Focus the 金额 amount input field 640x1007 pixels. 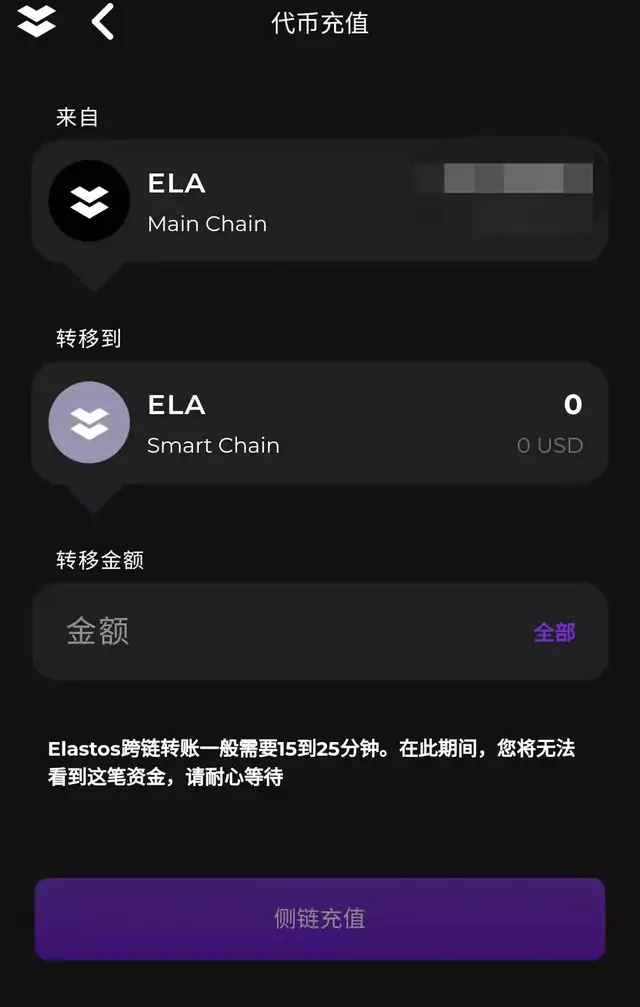tap(280, 632)
